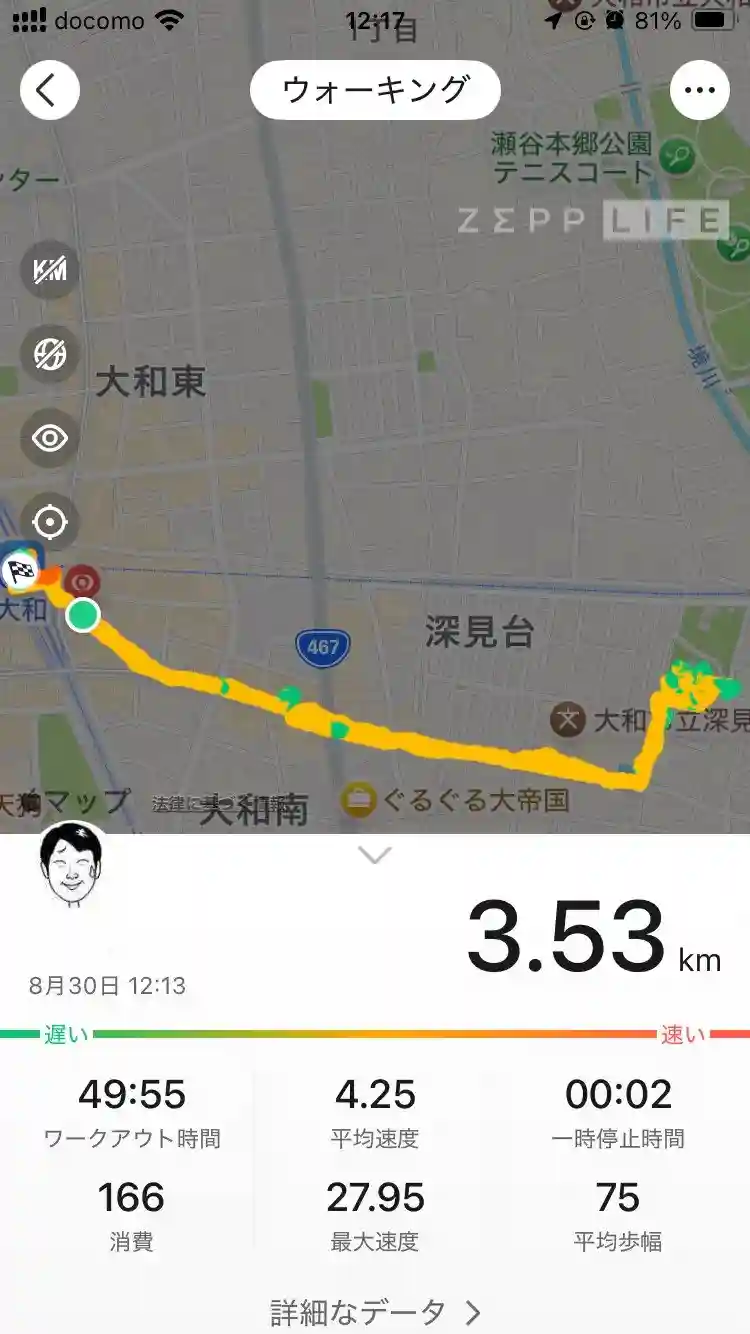
Task: Collapse panel with the down chevron
Action: click(x=375, y=856)
